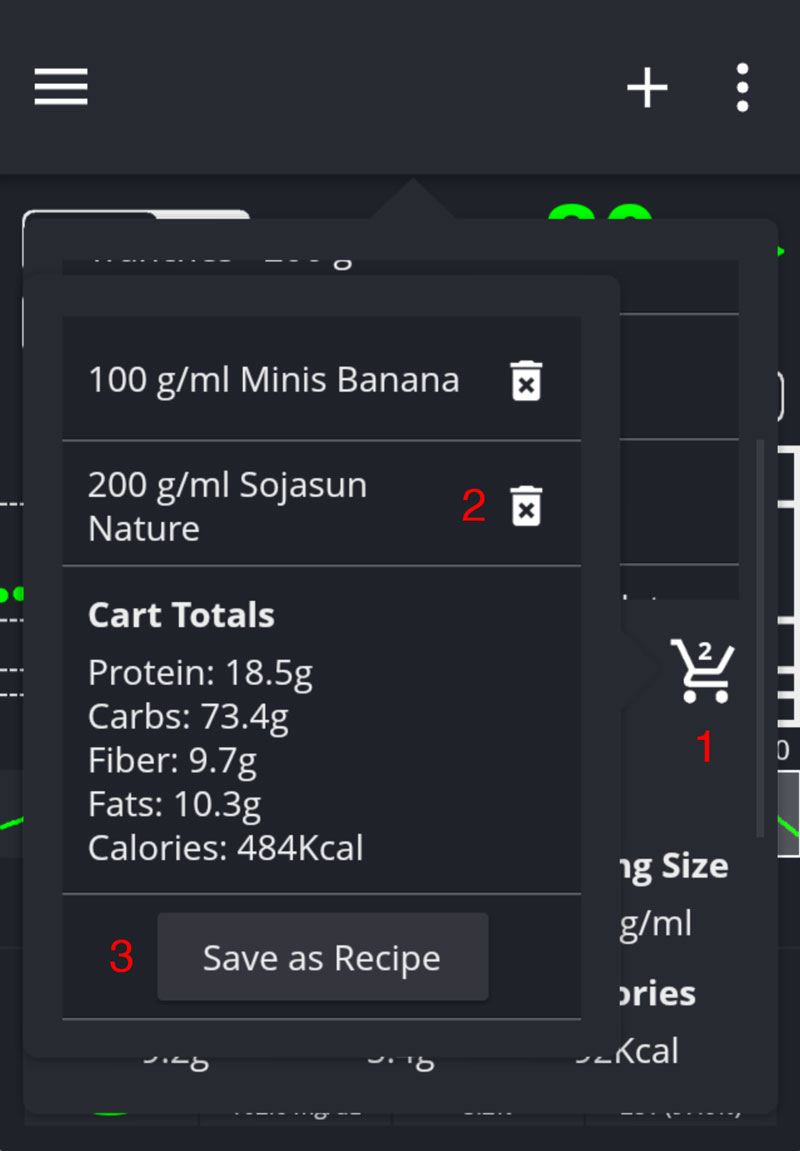This screenshot has width=800, height=1151.
Task: Open the three-dot overflow menu
Action: 741,88
